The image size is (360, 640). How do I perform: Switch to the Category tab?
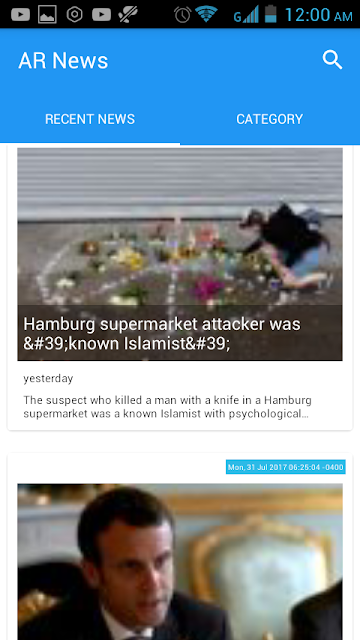[270, 119]
